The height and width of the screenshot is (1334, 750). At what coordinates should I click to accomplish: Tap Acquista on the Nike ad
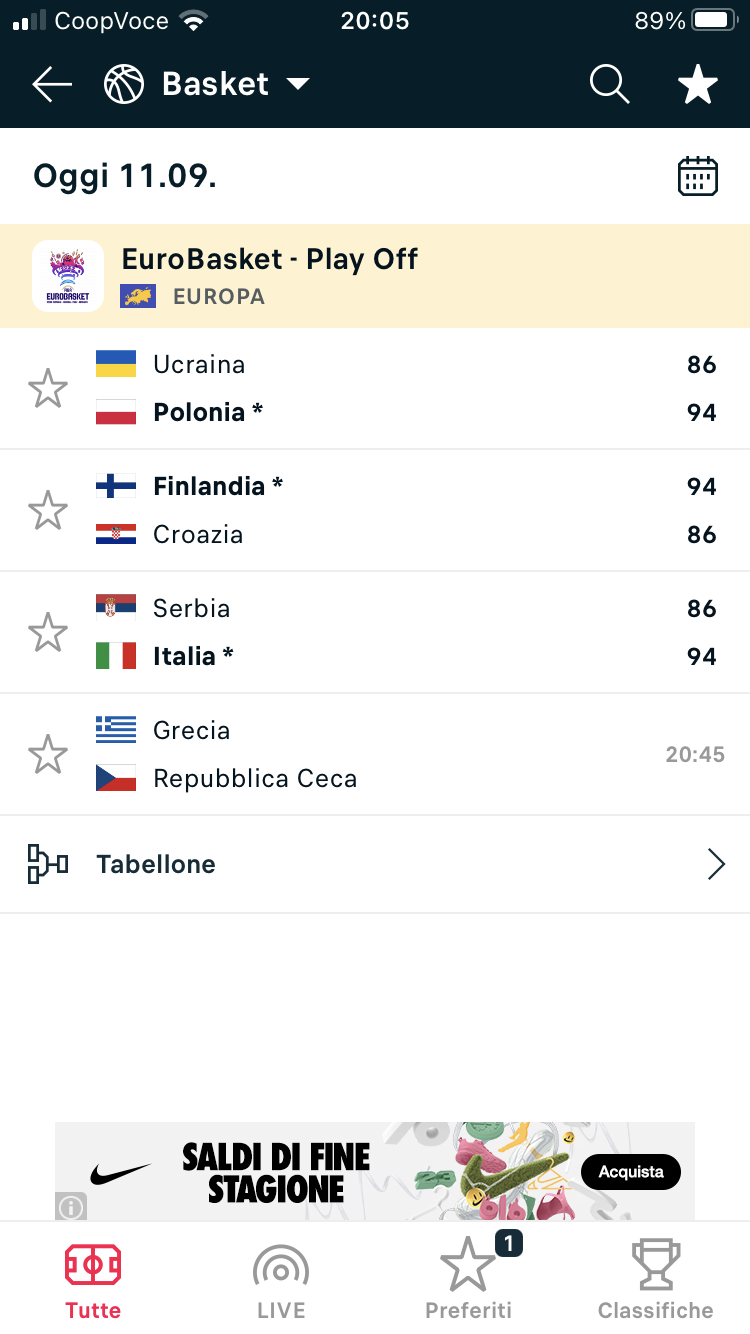pyautogui.click(x=630, y=1171)
